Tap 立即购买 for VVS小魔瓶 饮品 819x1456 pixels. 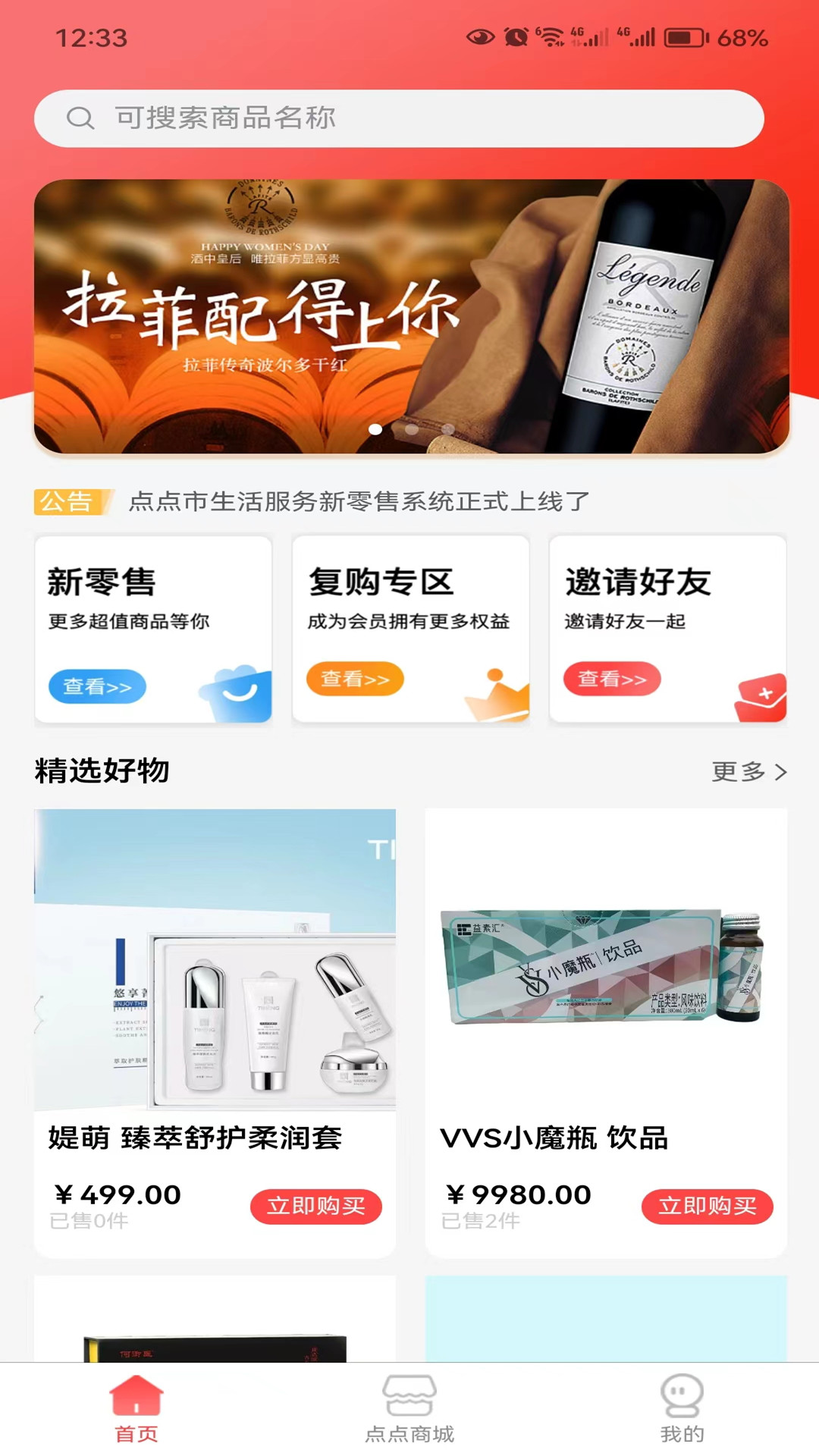707,1206
